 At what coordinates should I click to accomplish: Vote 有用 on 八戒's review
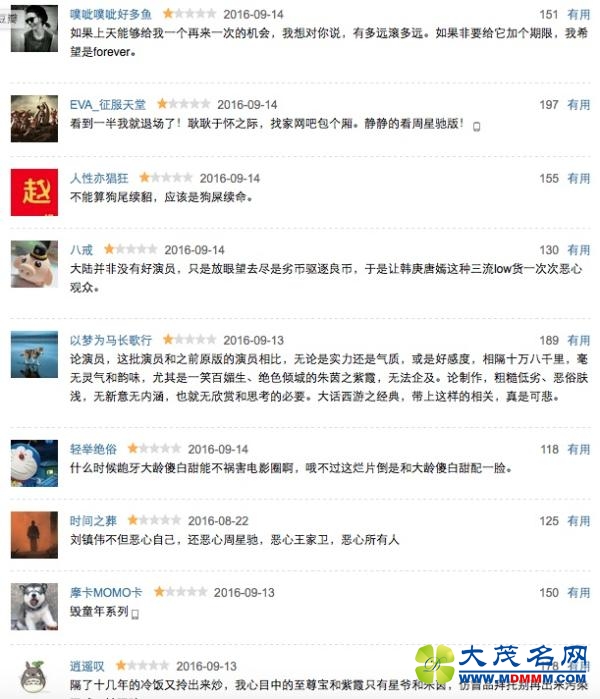pyautogui.click(x=579, y=250)
